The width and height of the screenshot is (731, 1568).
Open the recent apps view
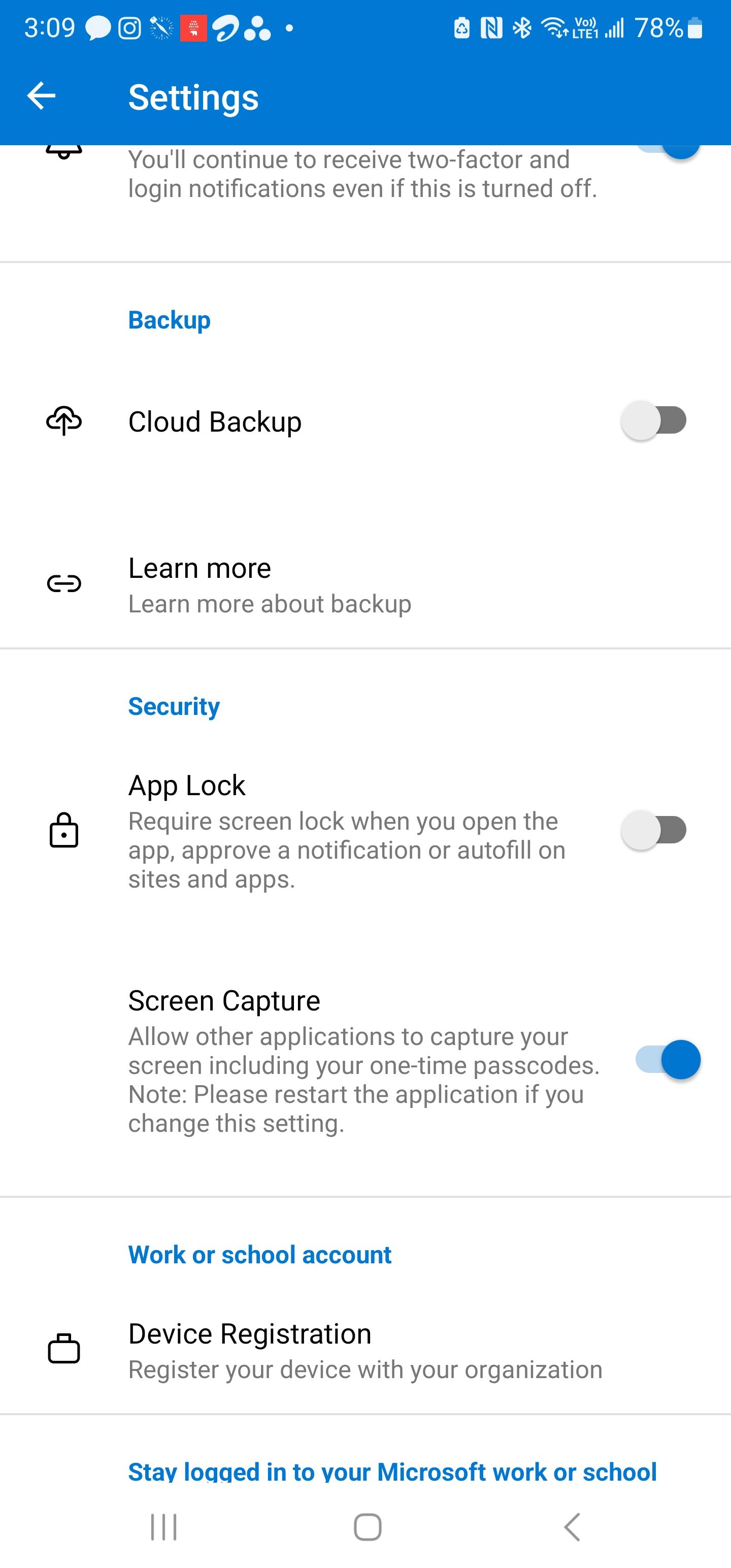(164, 1526)
